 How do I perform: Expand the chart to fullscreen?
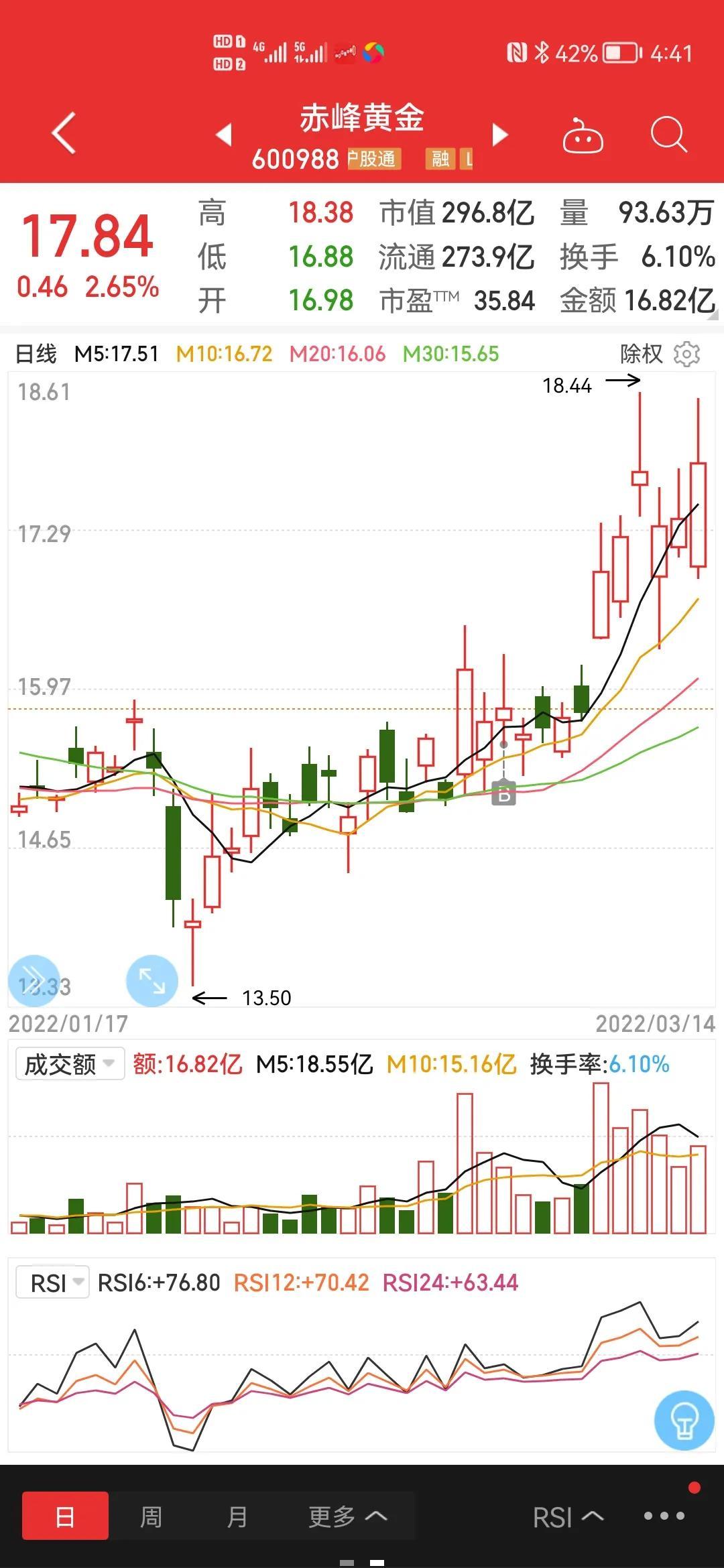coord(152,981)
